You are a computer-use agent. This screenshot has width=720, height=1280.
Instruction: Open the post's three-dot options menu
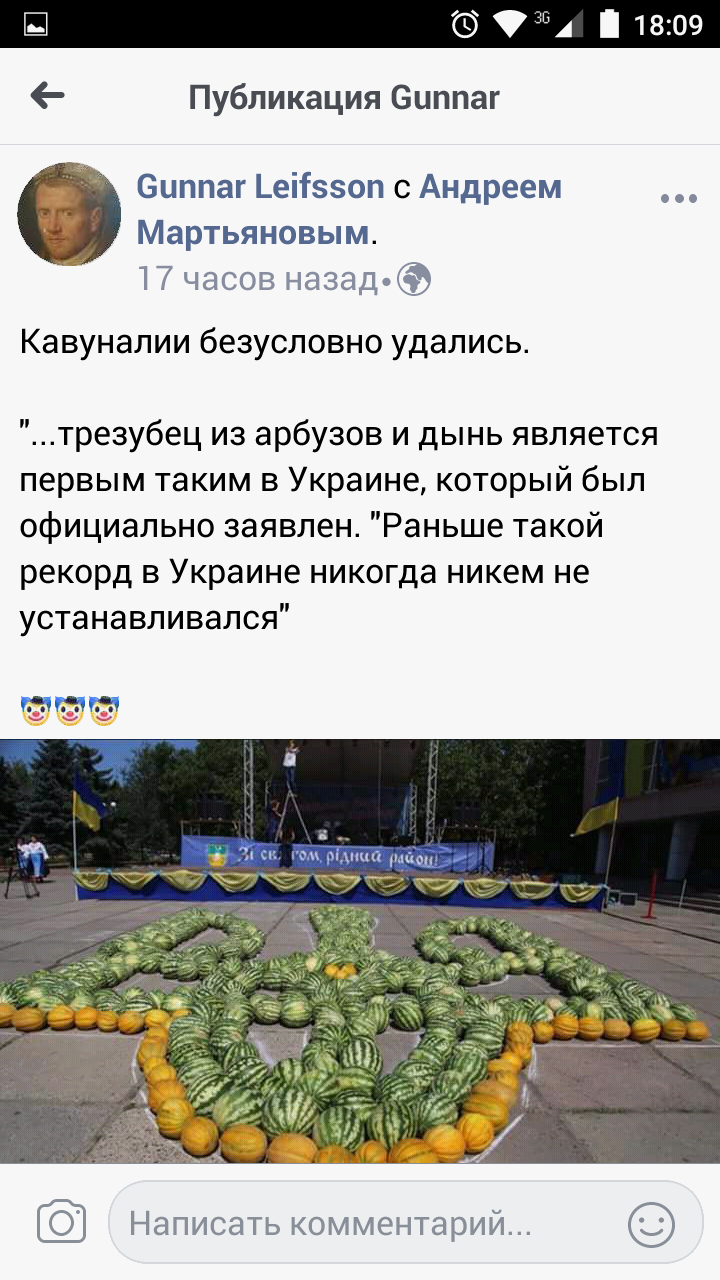(679, 199)
